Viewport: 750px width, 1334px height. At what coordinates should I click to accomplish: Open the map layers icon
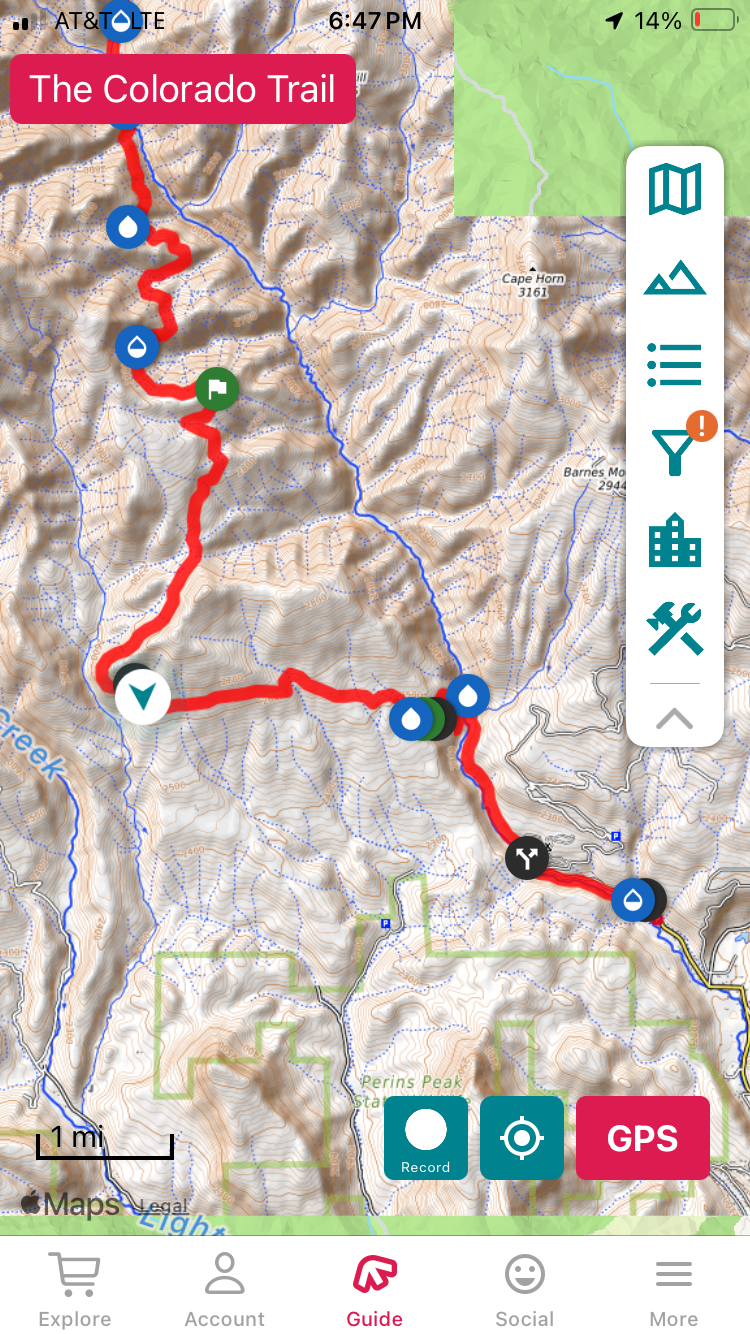pos(675,190)
